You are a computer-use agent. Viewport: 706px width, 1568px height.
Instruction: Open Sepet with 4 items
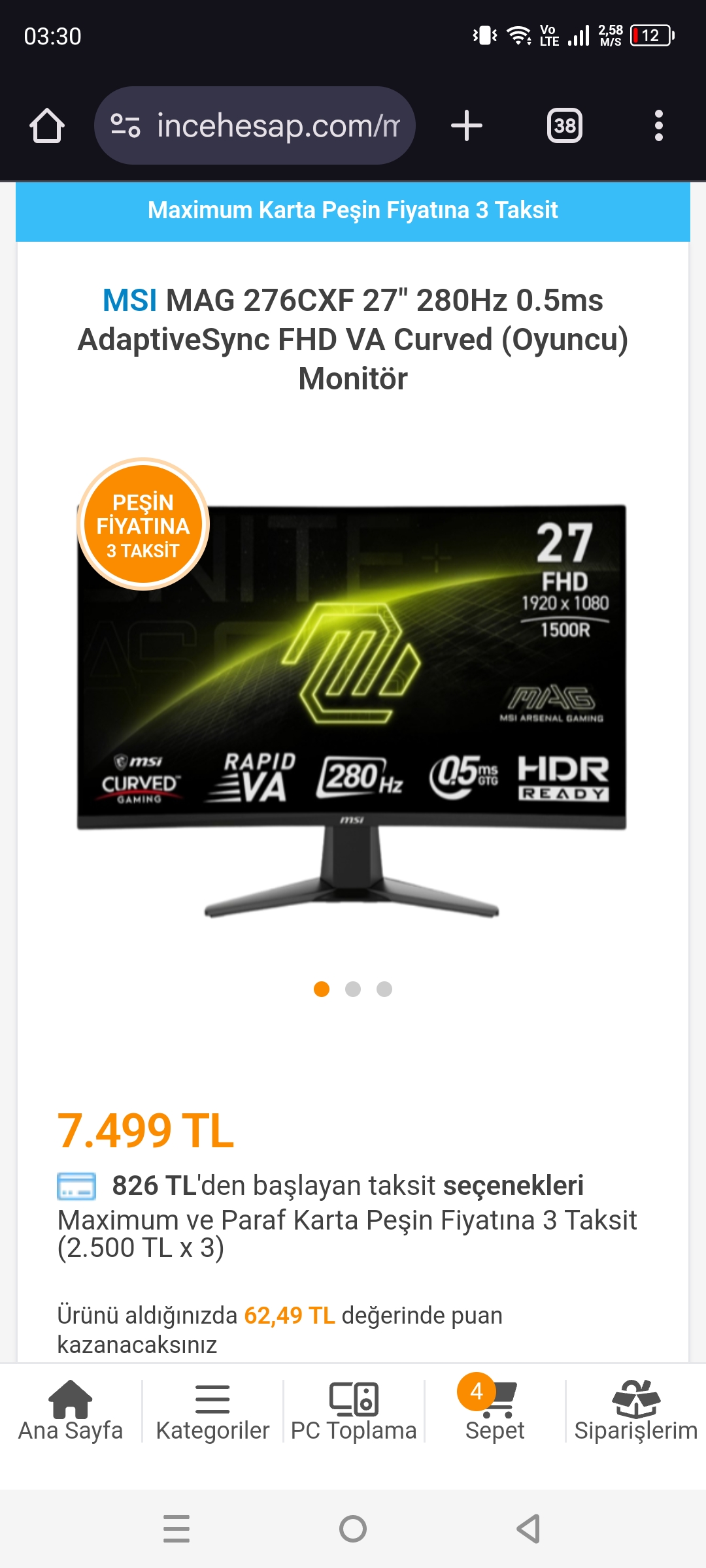[495, 1411]
